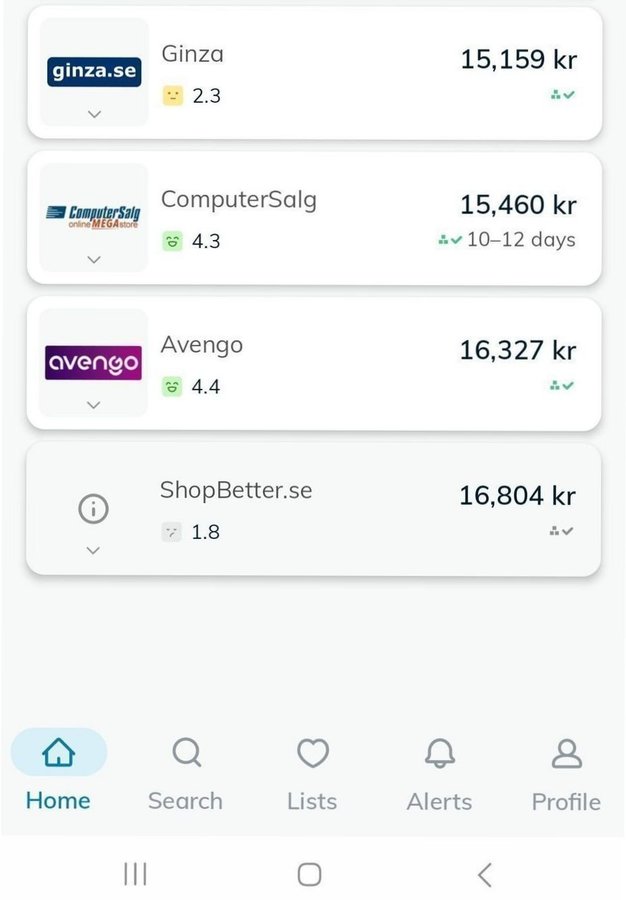The image size is (626, 900).
Task: Expand details under the Ginza logo
Action: pyautogui.click(x=94, y=114)
